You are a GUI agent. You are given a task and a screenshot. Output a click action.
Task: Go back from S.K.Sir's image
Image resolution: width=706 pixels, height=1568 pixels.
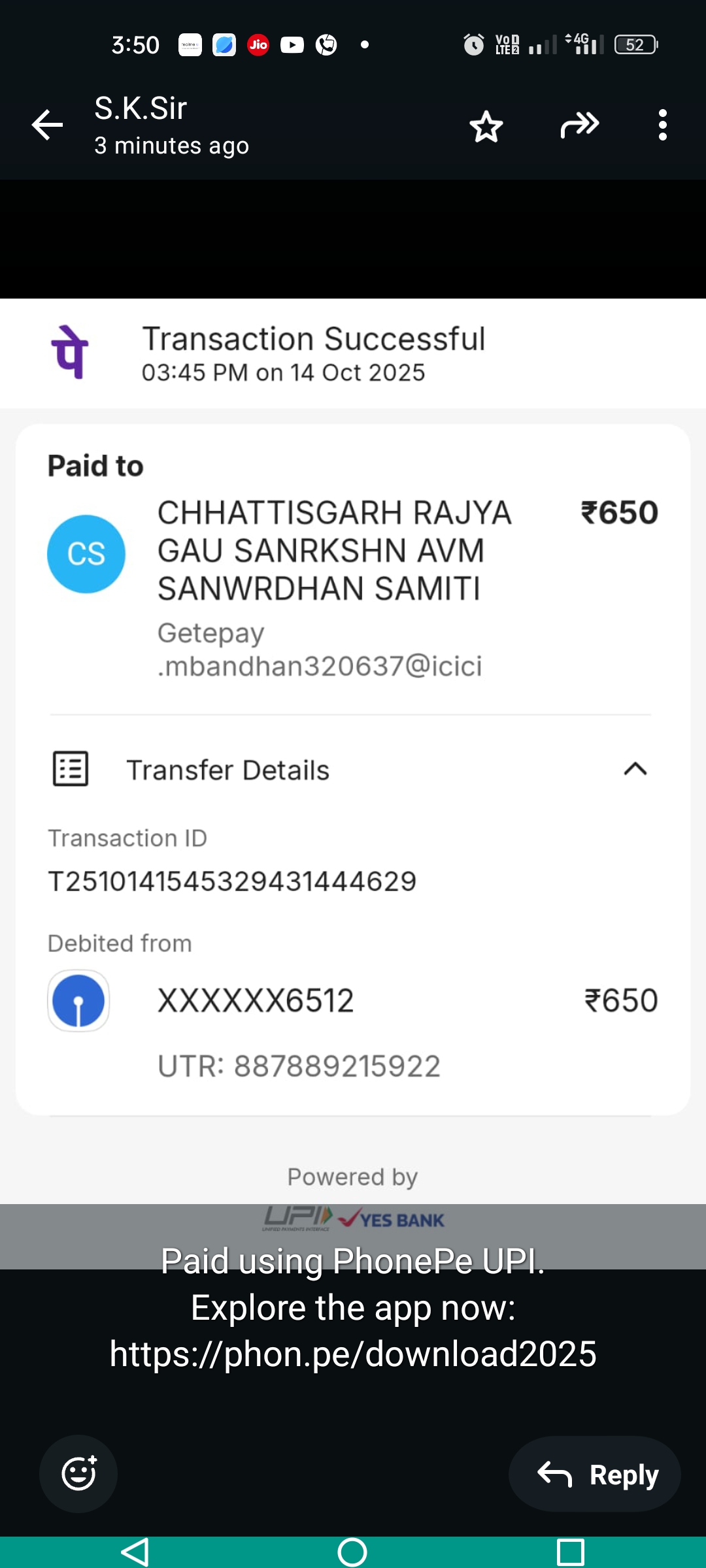pyautogui.click(x=48, y=125)
